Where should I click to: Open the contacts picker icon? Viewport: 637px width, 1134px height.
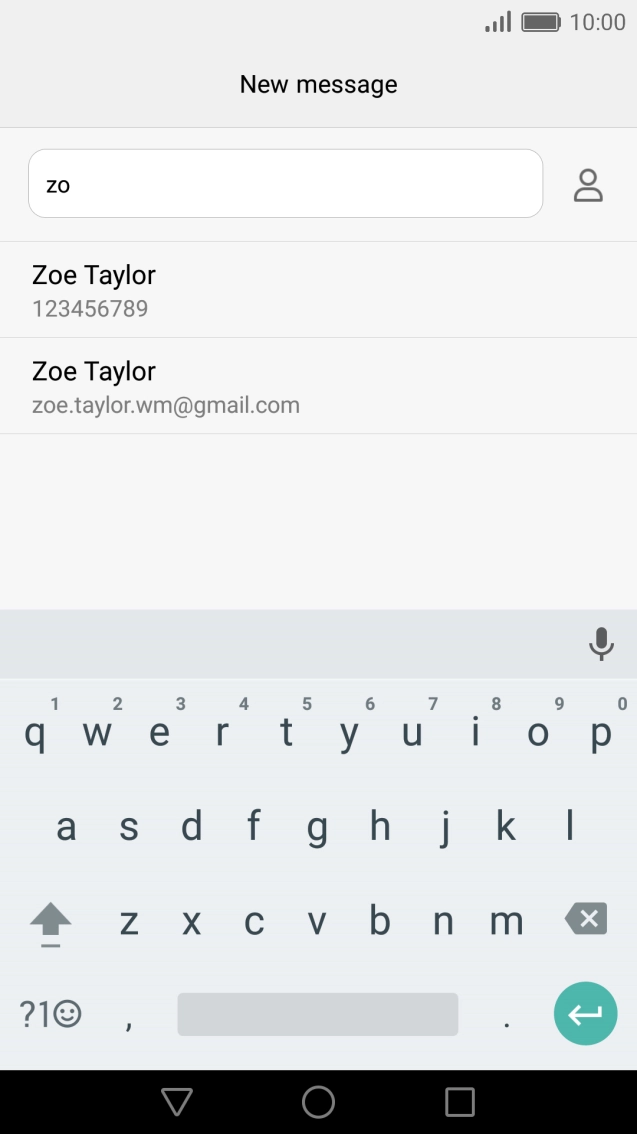pyautogui.click(x=588, y=186)
